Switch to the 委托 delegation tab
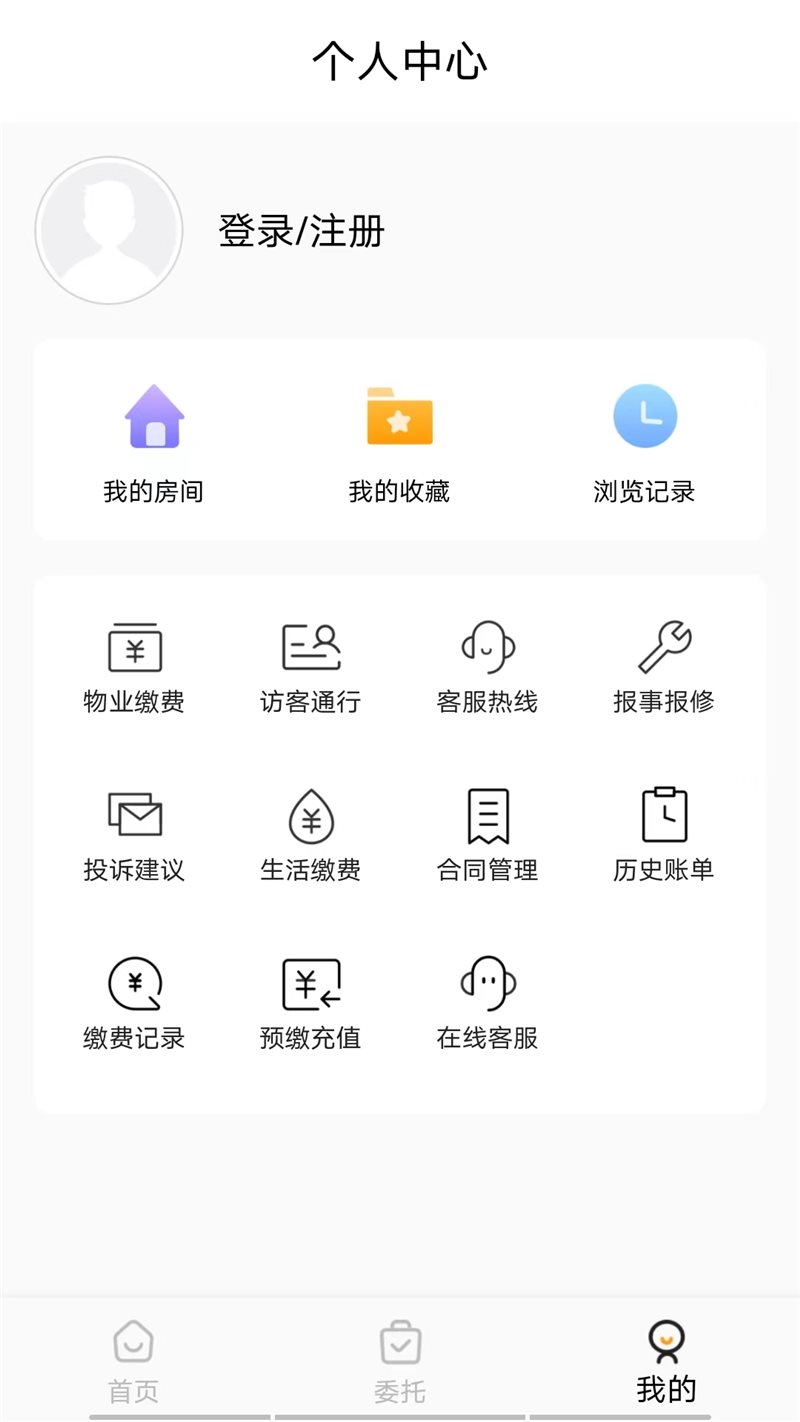The width and height of the screenshot is (800, 1422). pos(400,1358)
